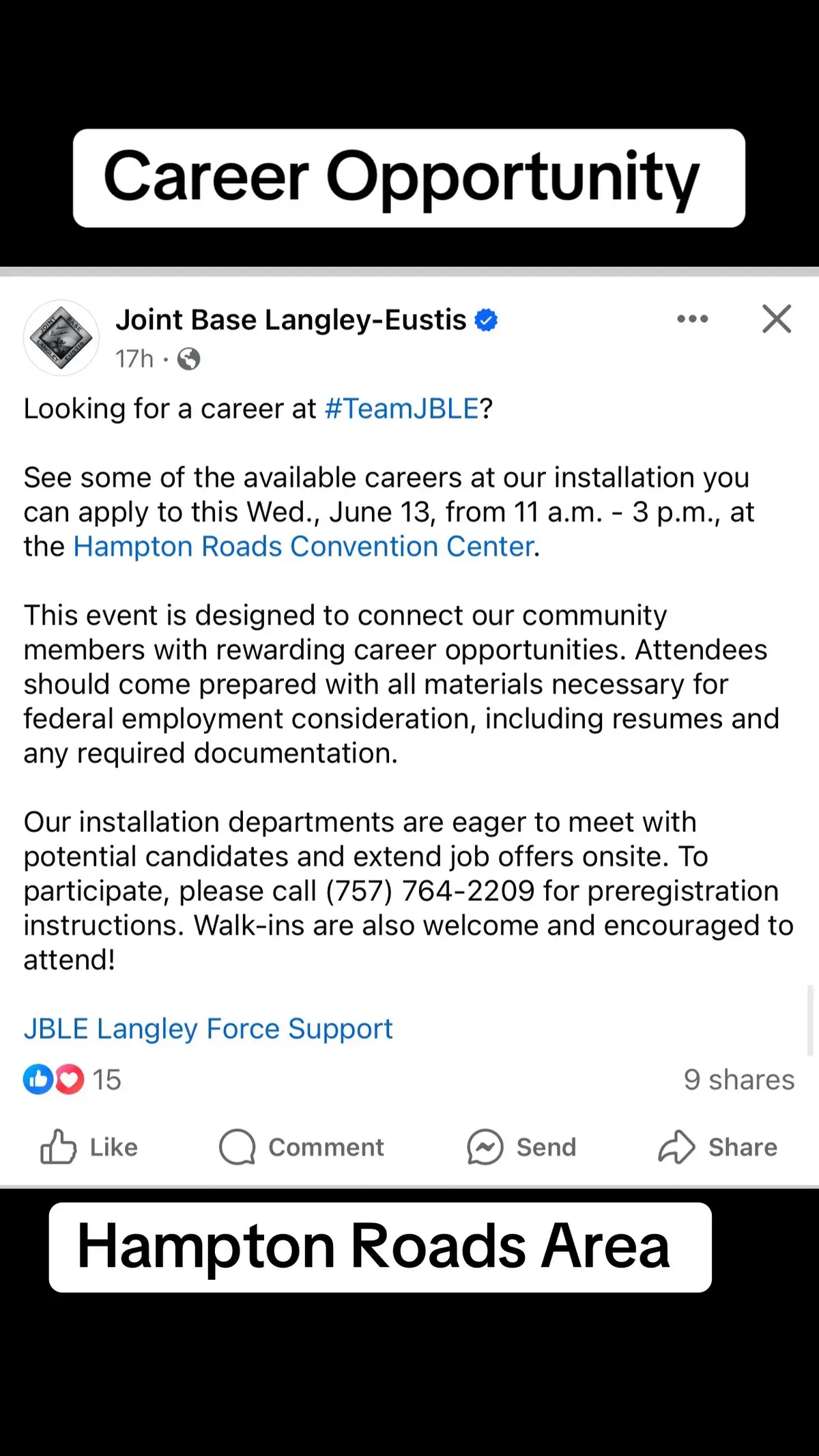
Task: Click the Joint Base Langley-Eustis profile picture
Action: [x=60, y=337]
